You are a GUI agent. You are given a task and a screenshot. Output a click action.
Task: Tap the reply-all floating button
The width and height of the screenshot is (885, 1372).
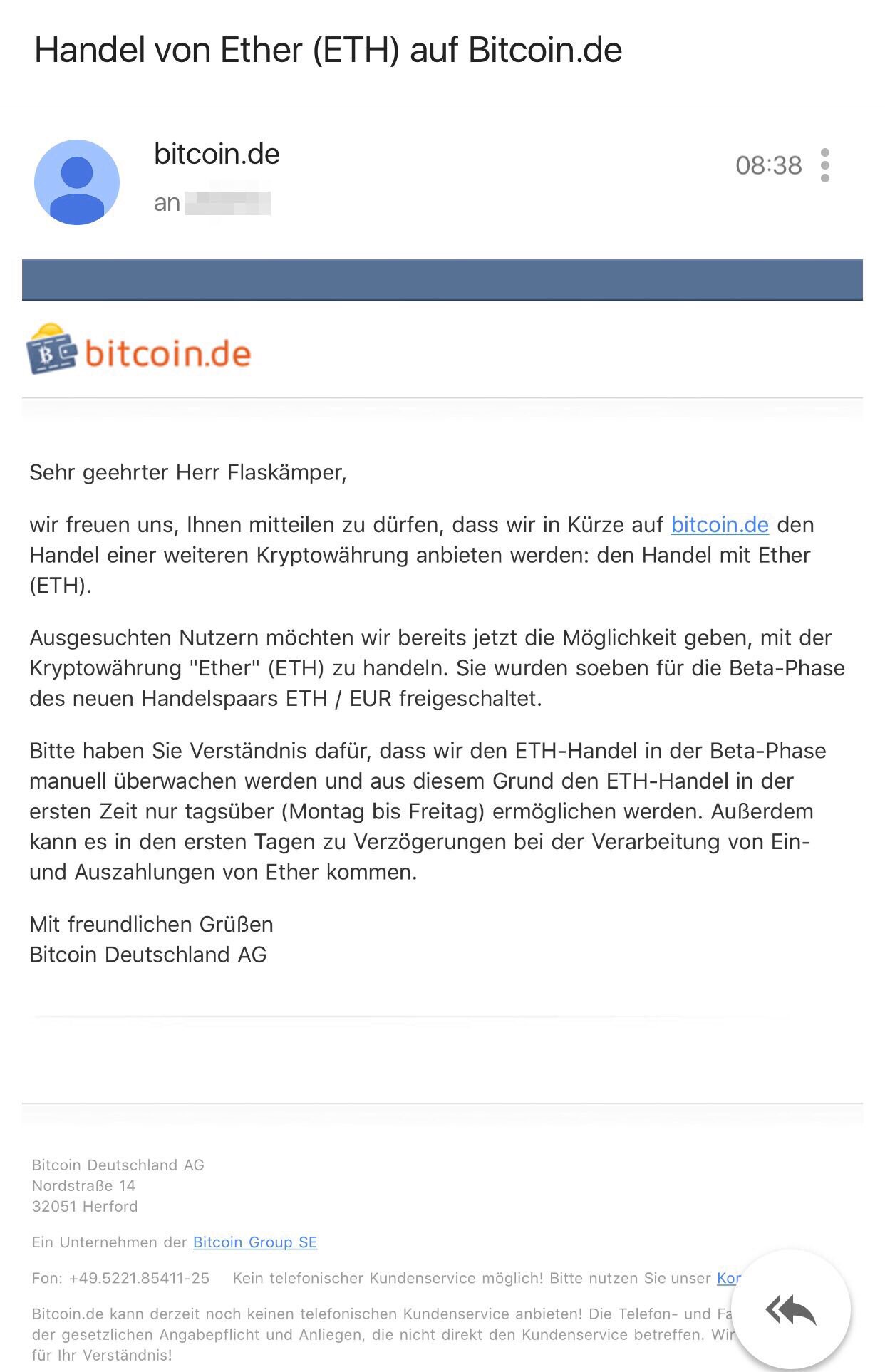(791, 1309)
